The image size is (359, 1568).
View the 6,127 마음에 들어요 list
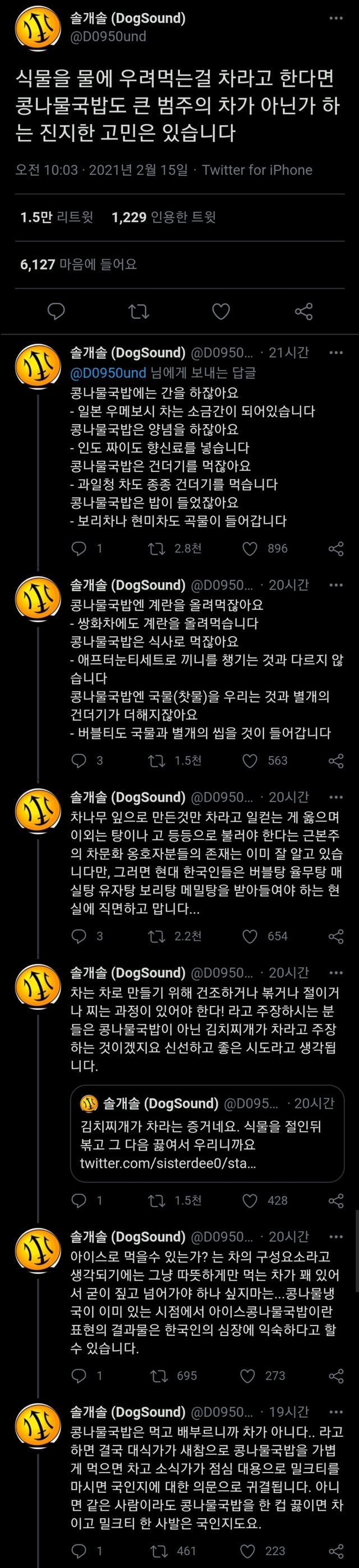click(78, 264)
